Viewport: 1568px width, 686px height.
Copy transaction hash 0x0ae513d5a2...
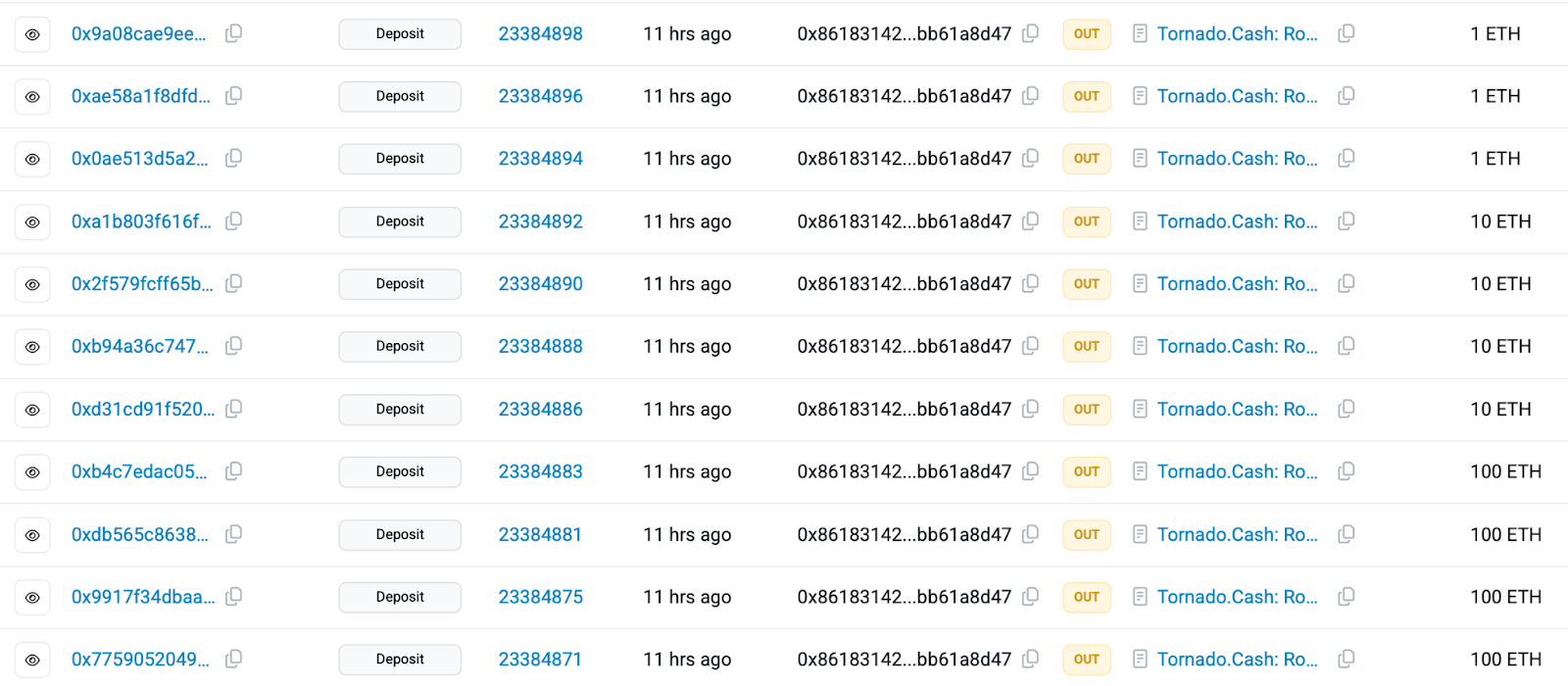coord(233,158)
